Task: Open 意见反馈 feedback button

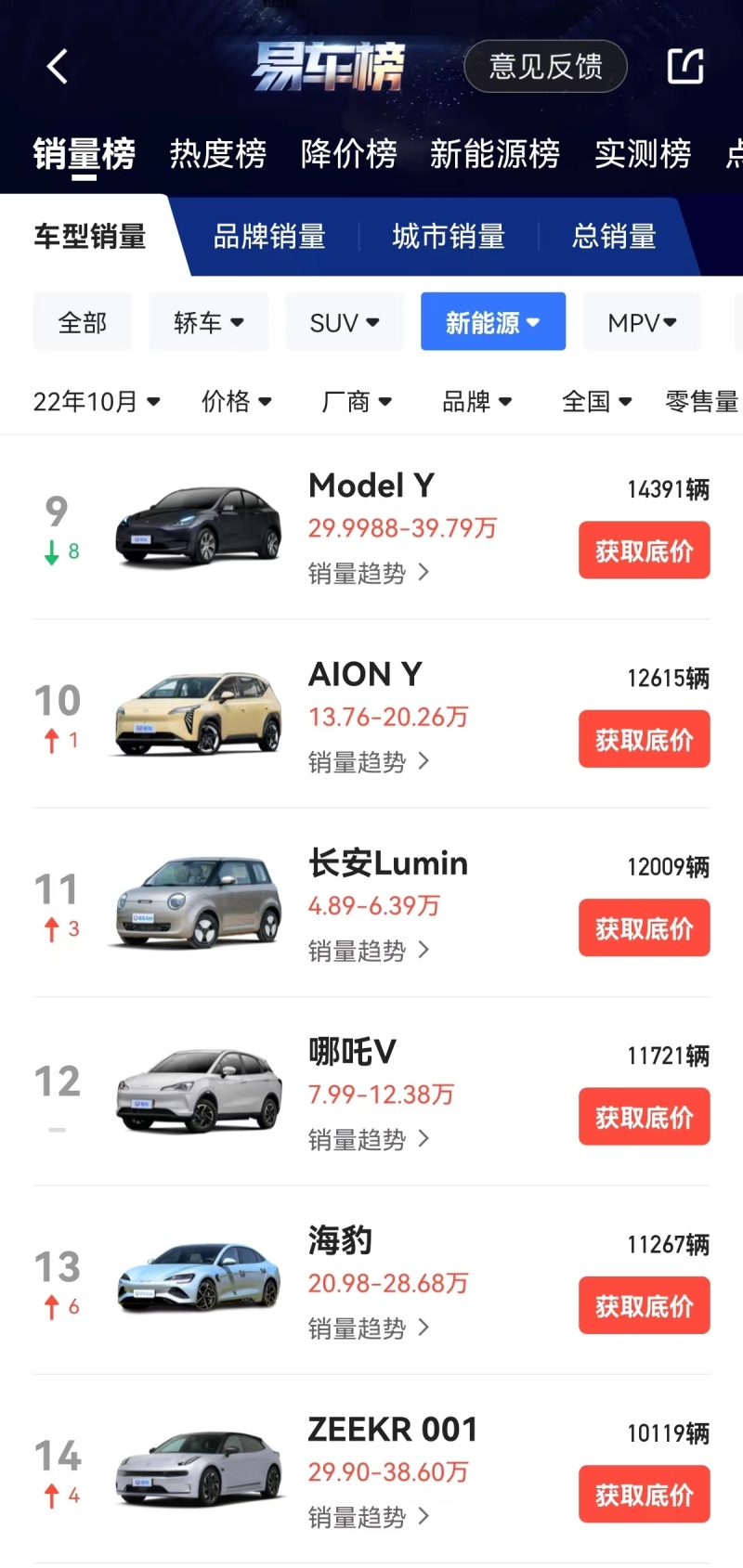Action: point(545,66)
